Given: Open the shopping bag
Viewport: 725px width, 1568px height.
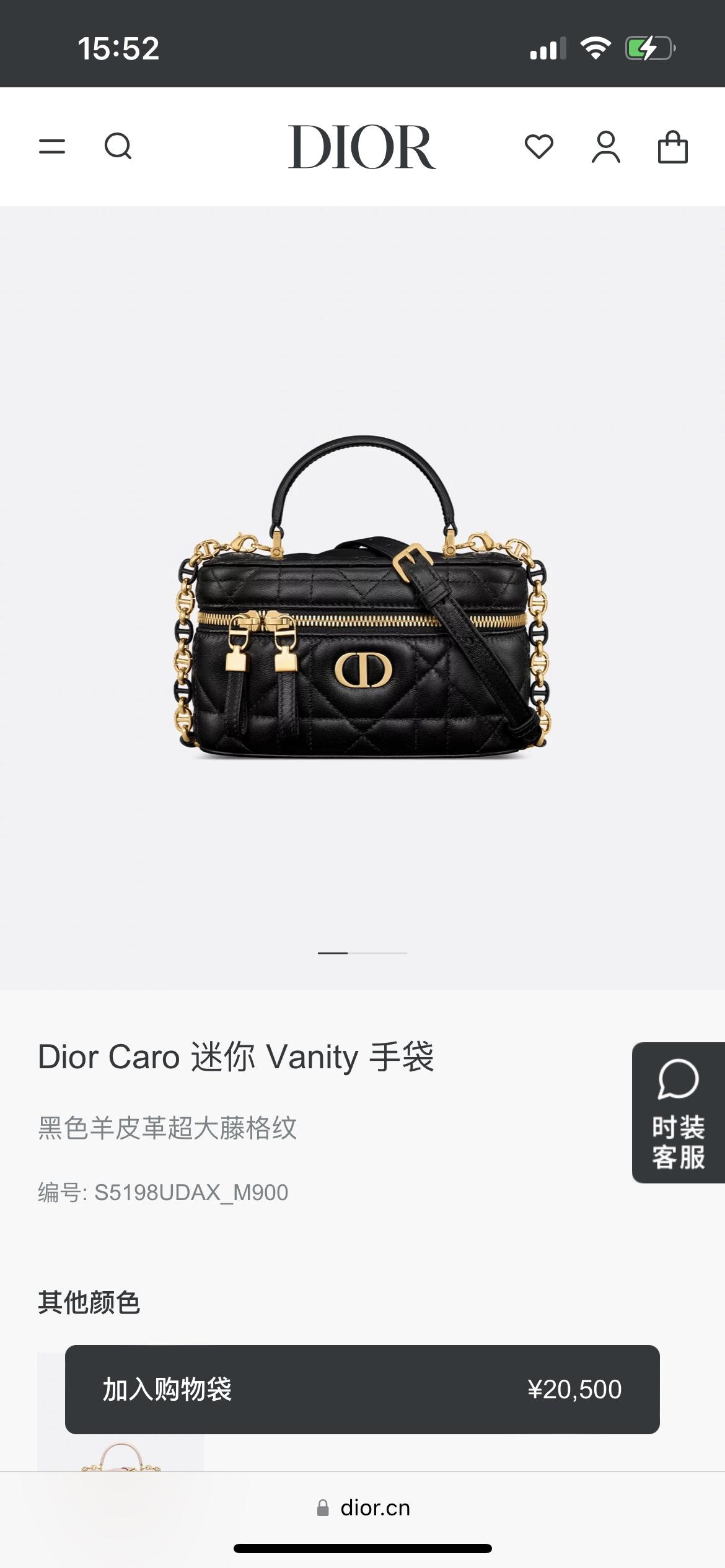Looking at the screenshot, I should pos(672,147).
